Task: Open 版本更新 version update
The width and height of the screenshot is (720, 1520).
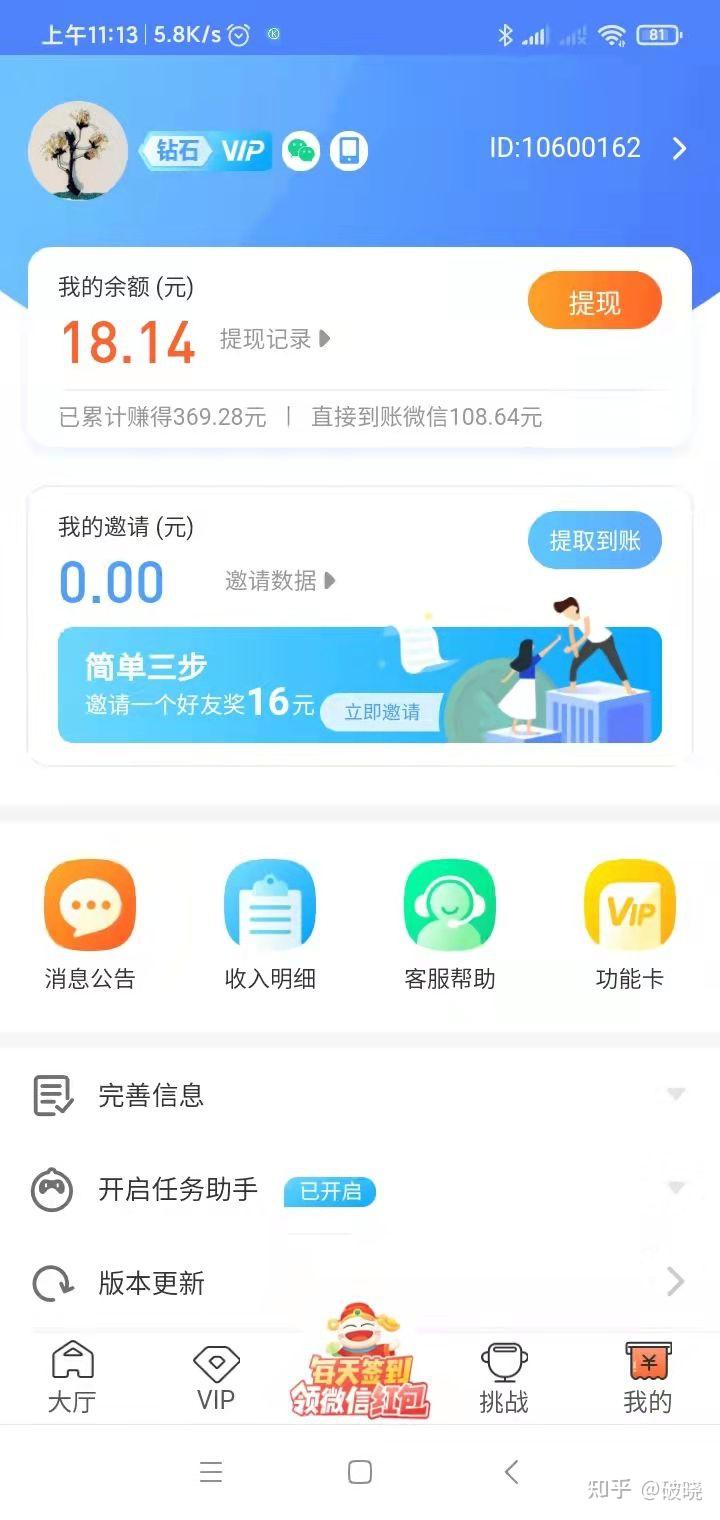Action: pos(360,1282)
